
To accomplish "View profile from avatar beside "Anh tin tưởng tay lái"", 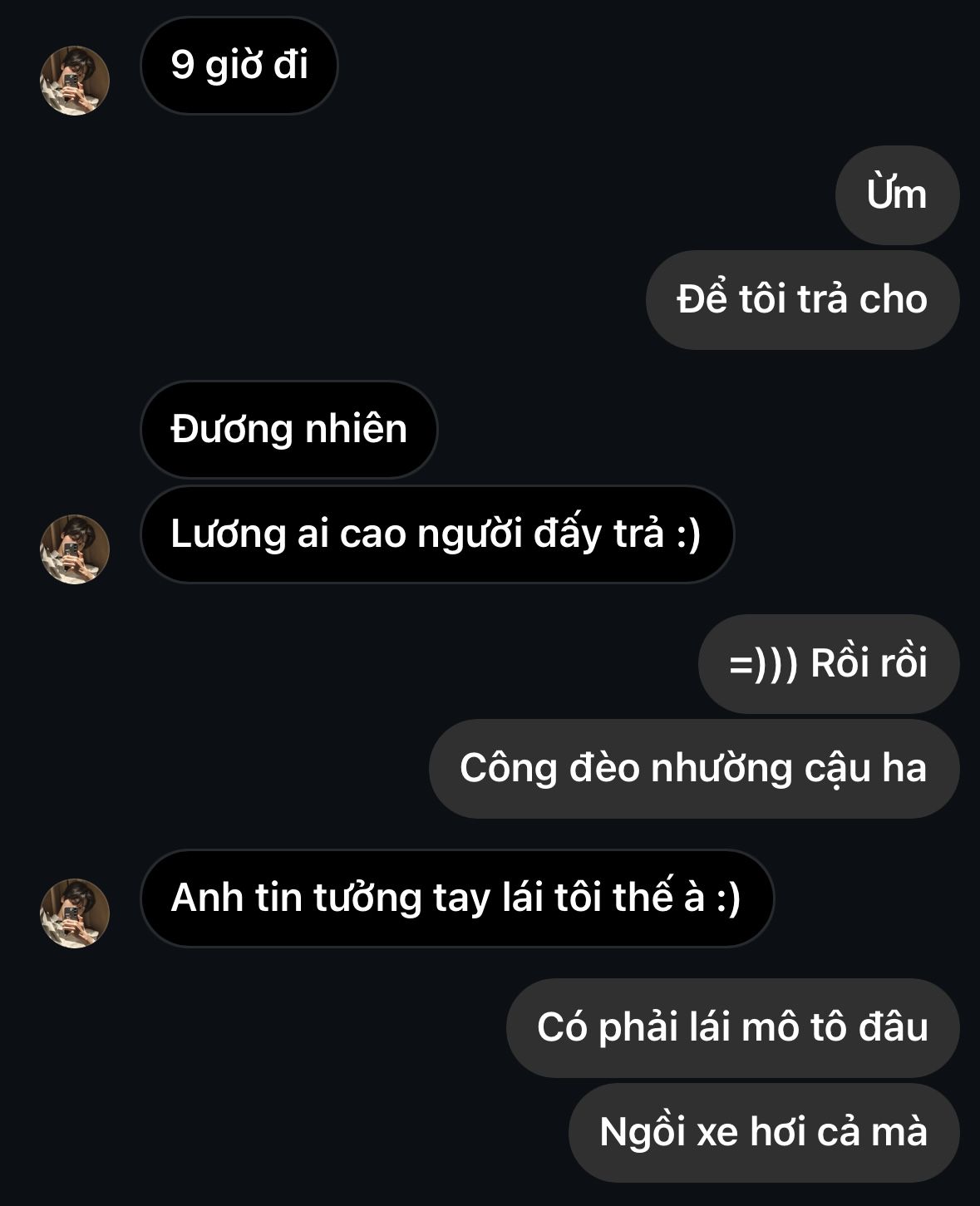I will pos(75,913).
